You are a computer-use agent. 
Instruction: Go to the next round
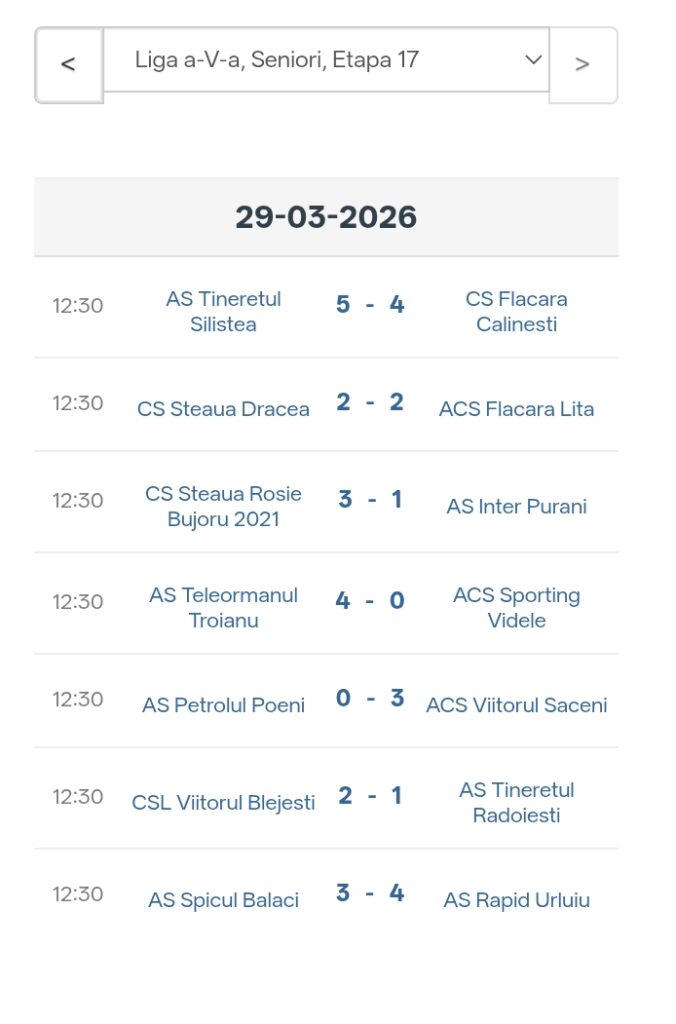pos(582,65)
